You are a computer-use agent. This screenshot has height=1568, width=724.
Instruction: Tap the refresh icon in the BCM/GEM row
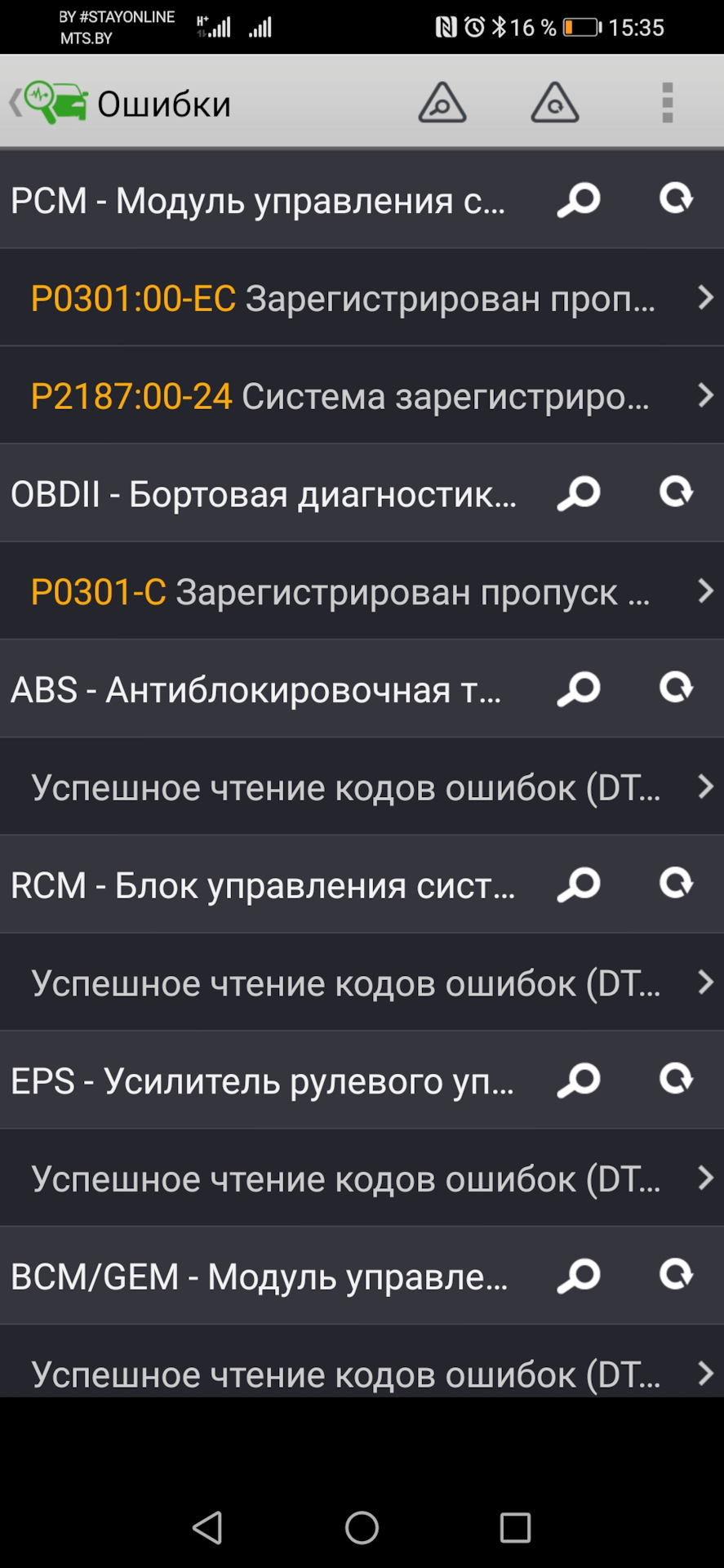coord(676,1275)
